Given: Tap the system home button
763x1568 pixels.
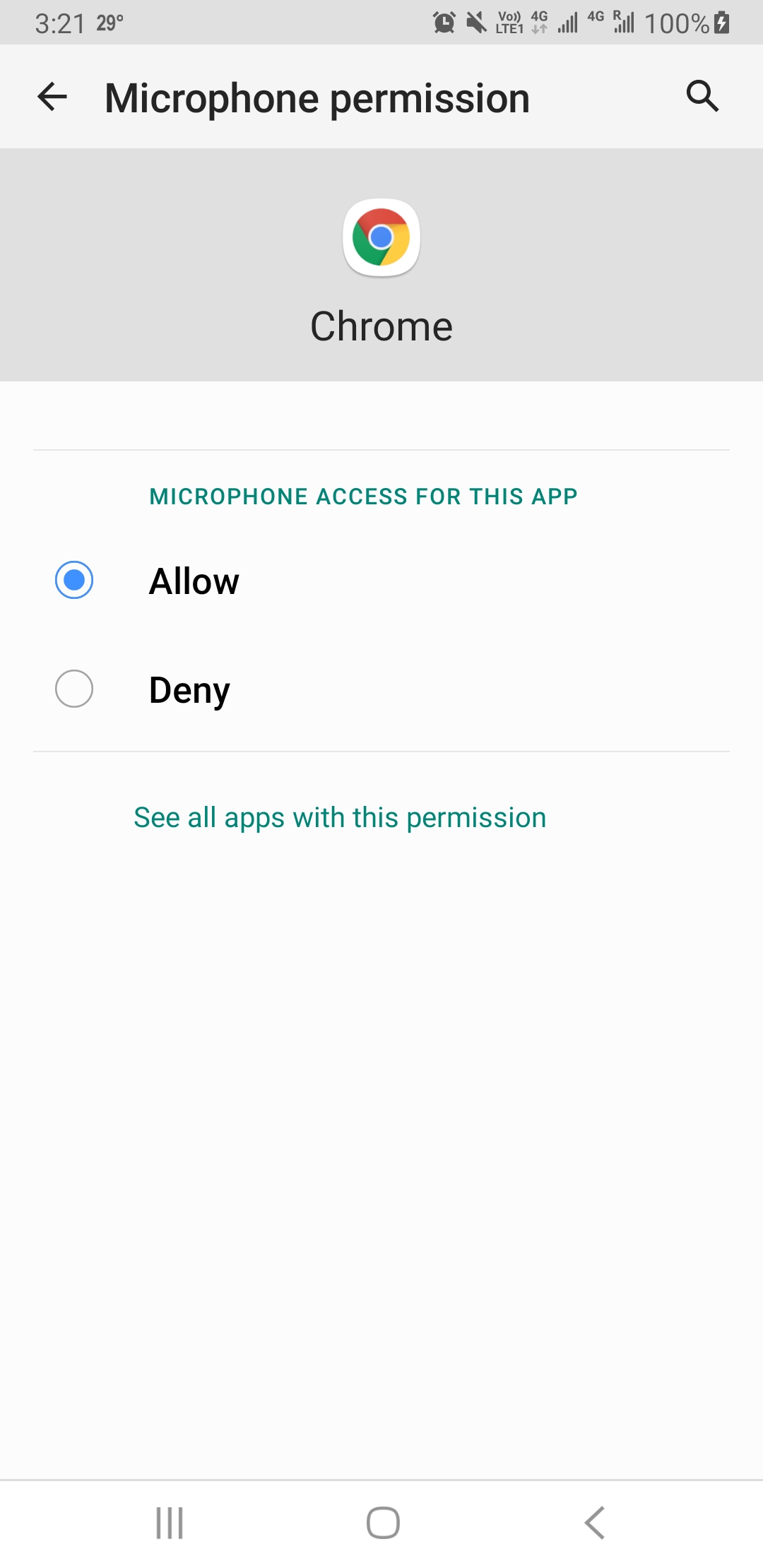Looking at the screenshot, I should pyautogui.click(x=382, y=1523).
